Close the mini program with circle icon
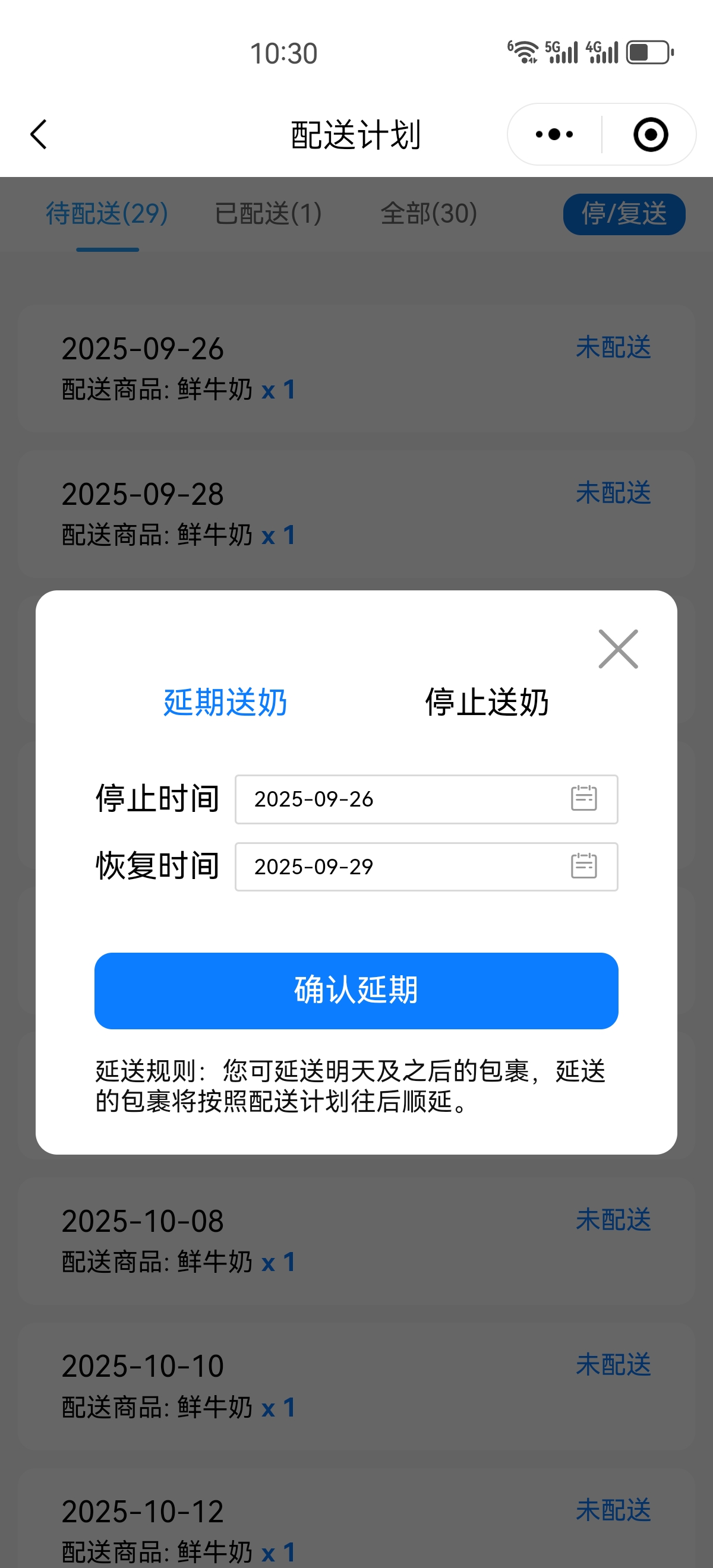This screenshot has height=1568, width=713. point(650,134)
